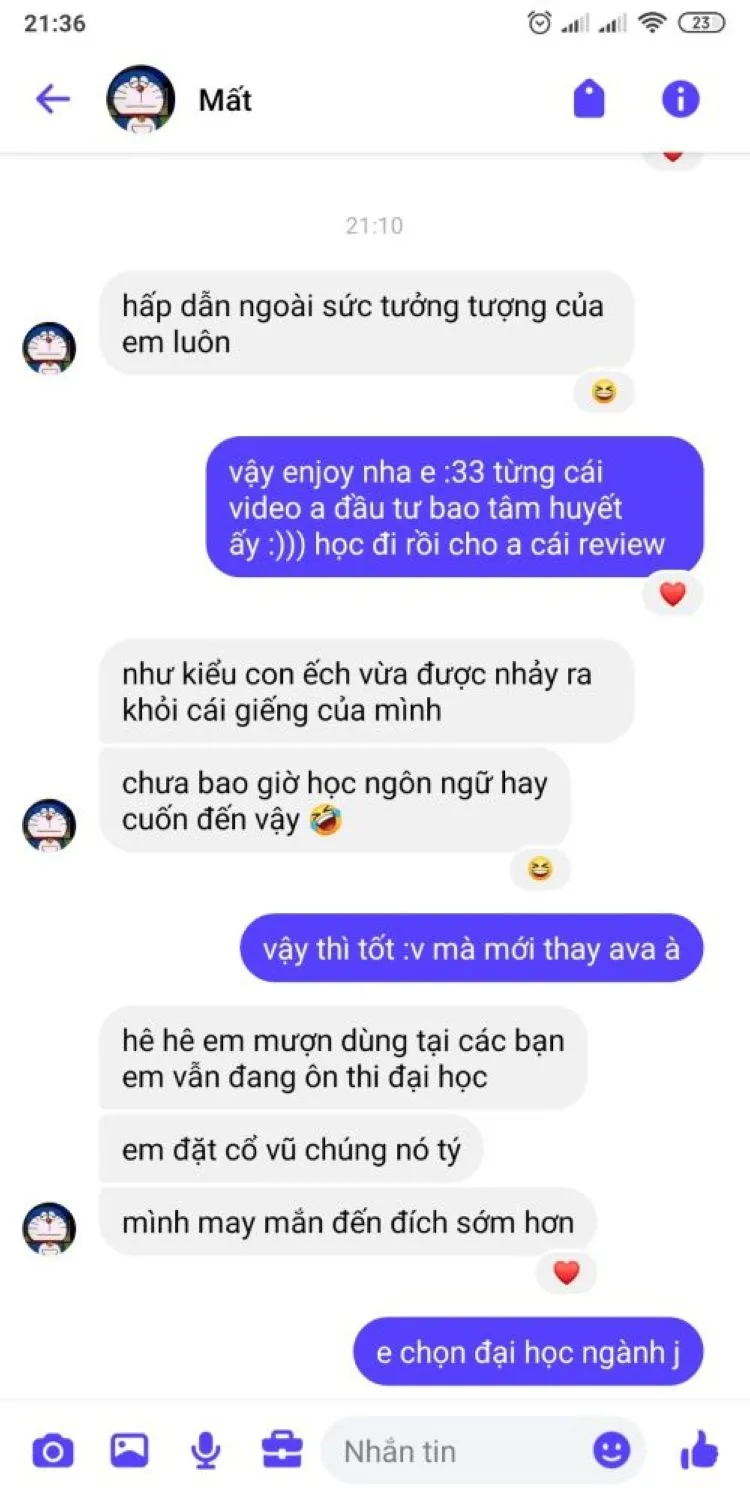View heart reaction on 'mình may mắn' message
The image size is (750, 1500).
[x=567, y=1273]
